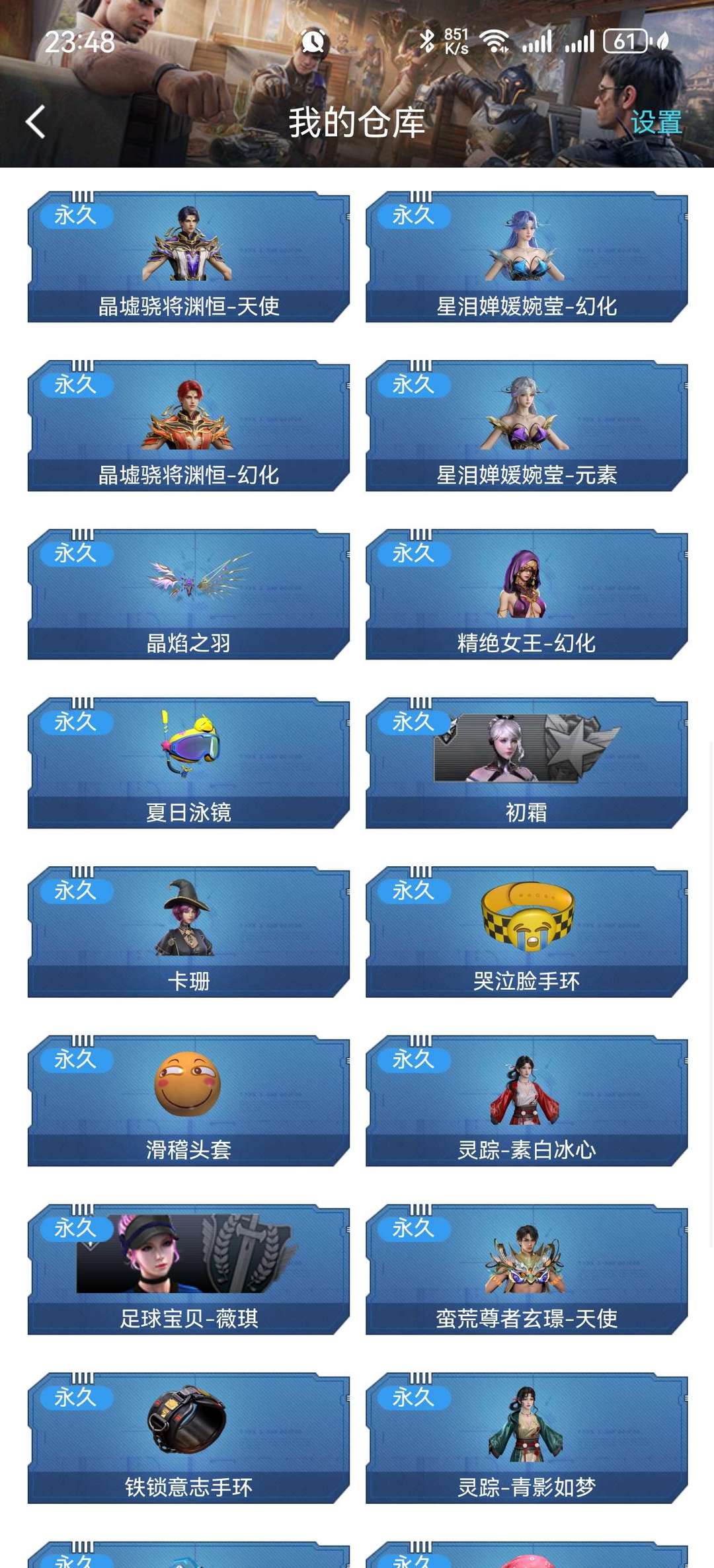Click the battery indicator in status bar
The image size is (714, 1568).
click(625, 42)
